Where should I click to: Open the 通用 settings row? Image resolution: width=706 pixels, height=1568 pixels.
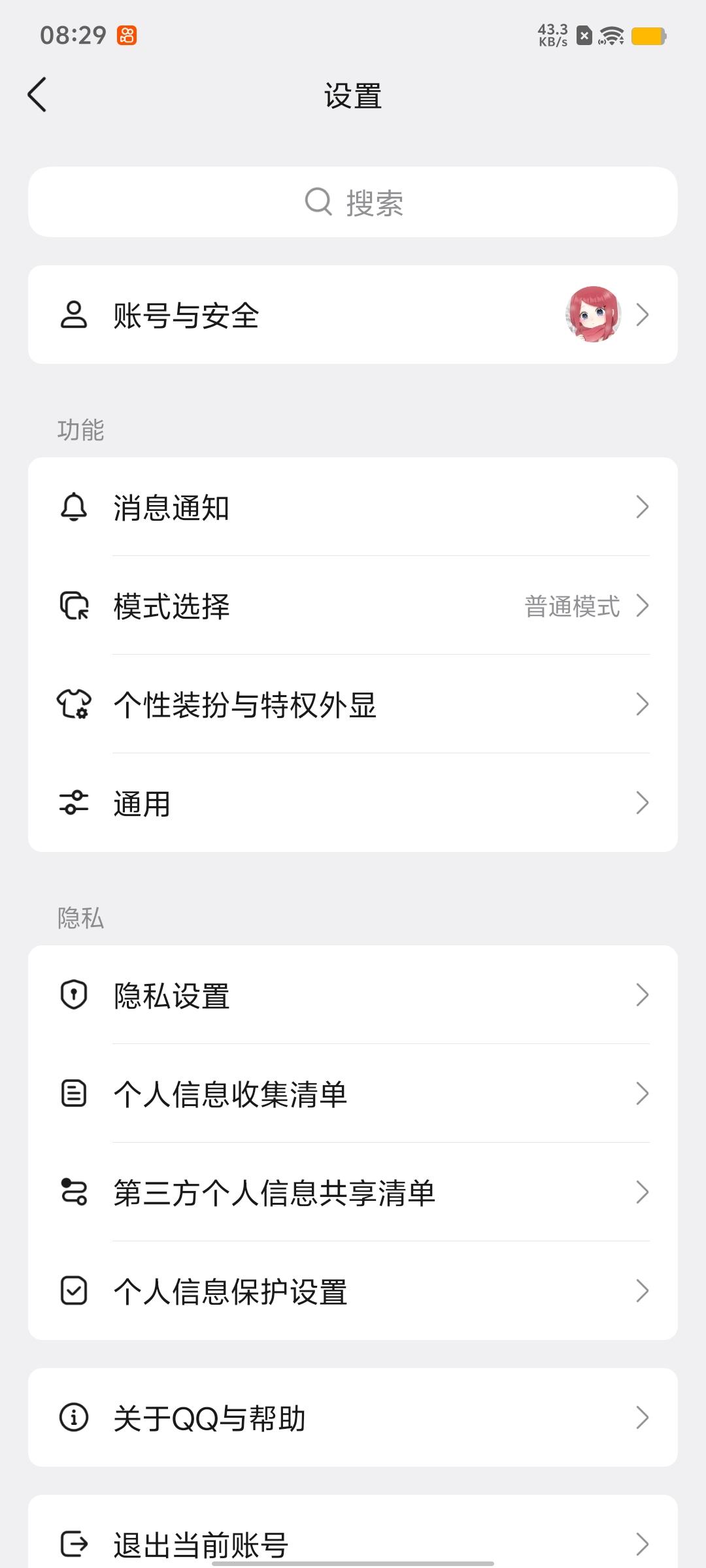(x=353, y=803)
